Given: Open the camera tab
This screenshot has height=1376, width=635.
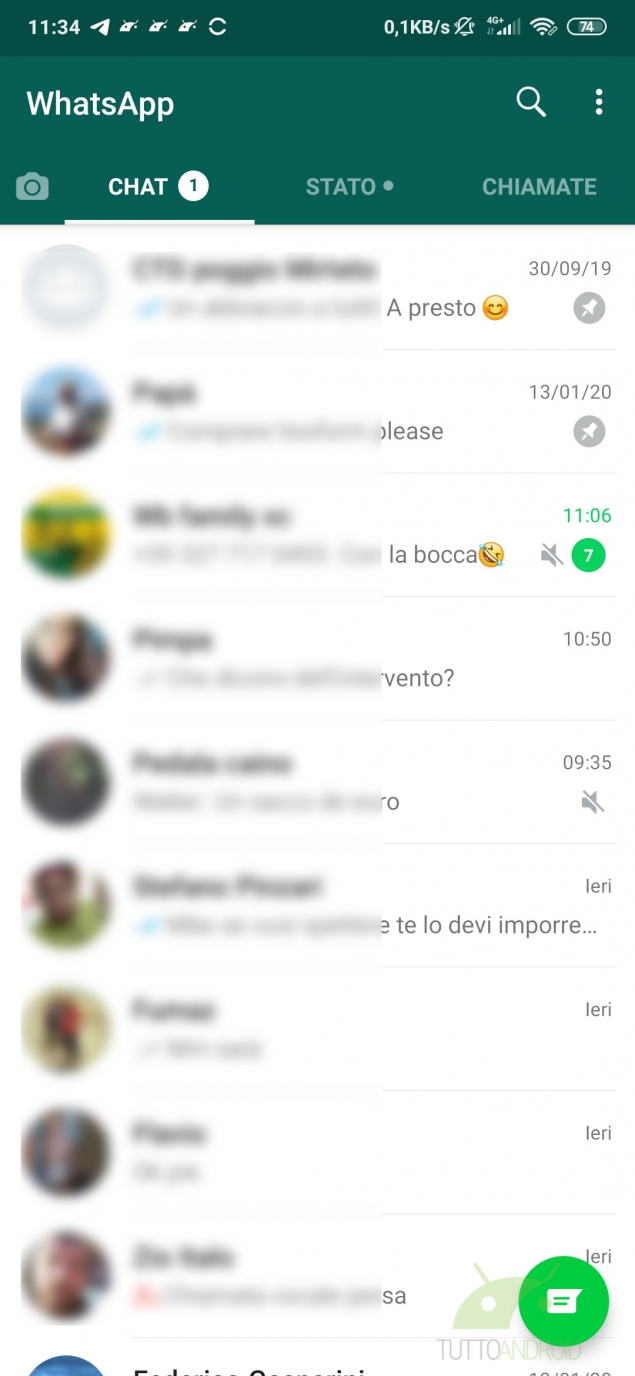Looking at the screenshot, I should tap(32, 187).
